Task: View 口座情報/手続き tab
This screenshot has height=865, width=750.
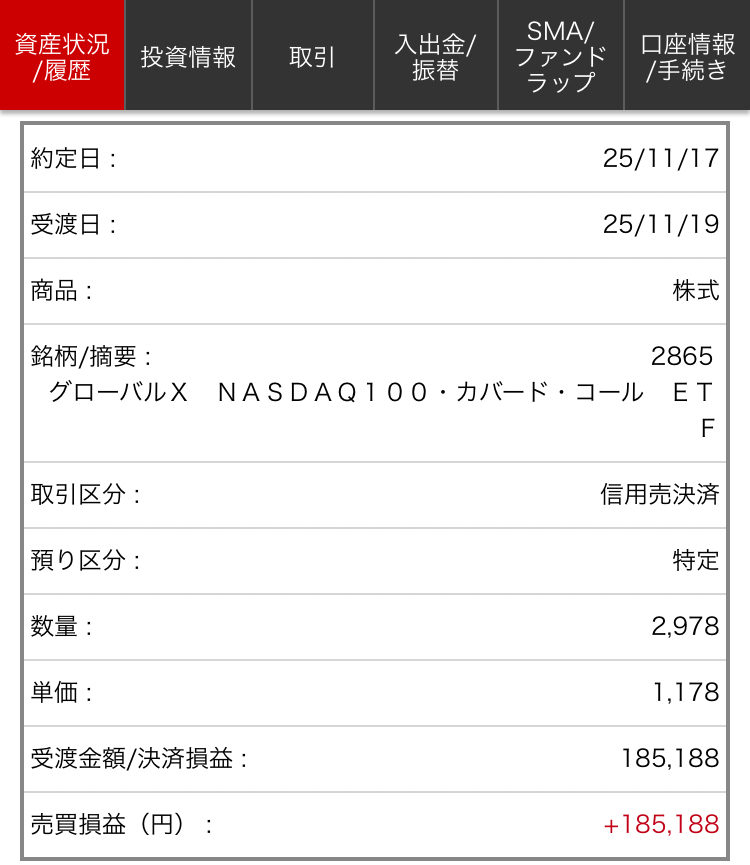Action: pyautogui.click(x=687, y=56)
